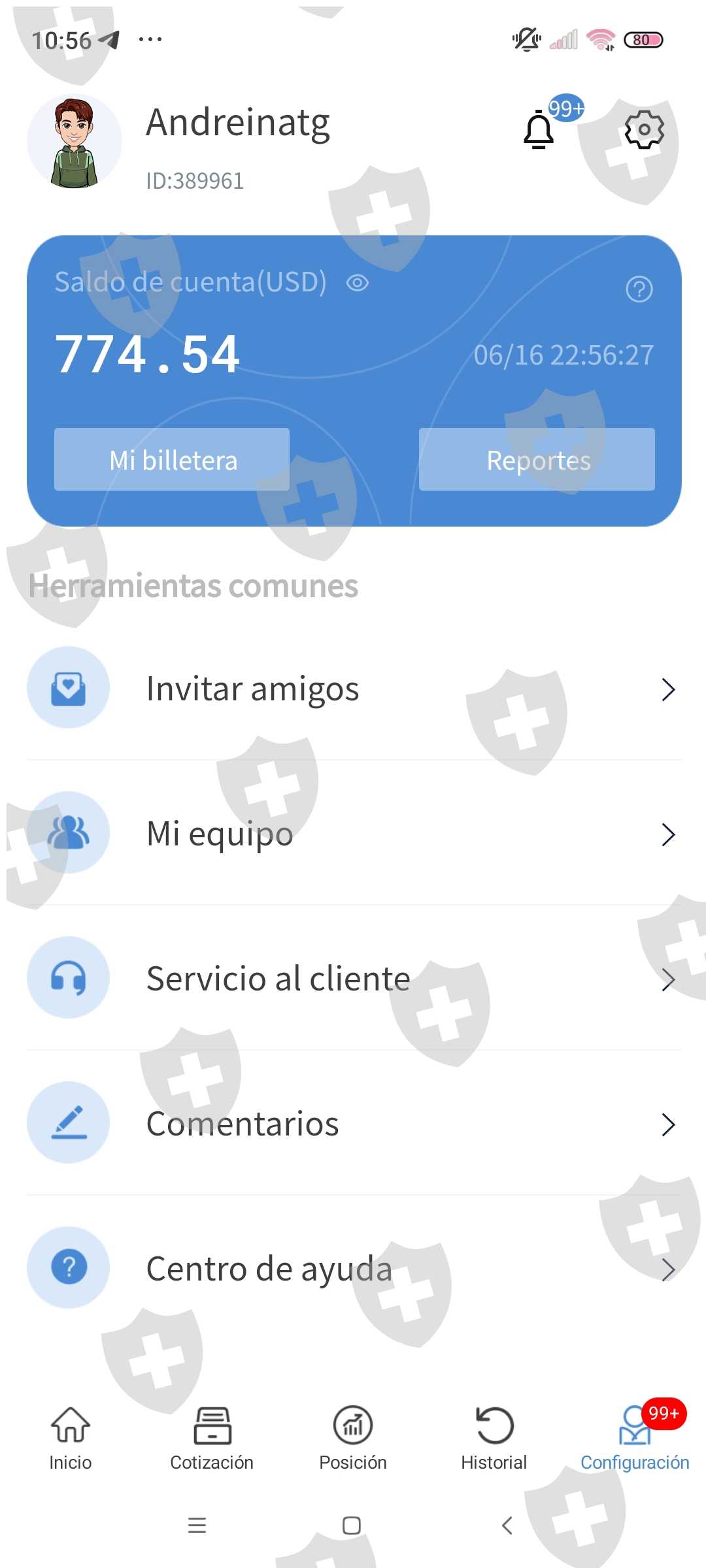The width and height of the screenshot is (706, 1568).
Task: Tap the system home button
Action: coord(352,1526)
